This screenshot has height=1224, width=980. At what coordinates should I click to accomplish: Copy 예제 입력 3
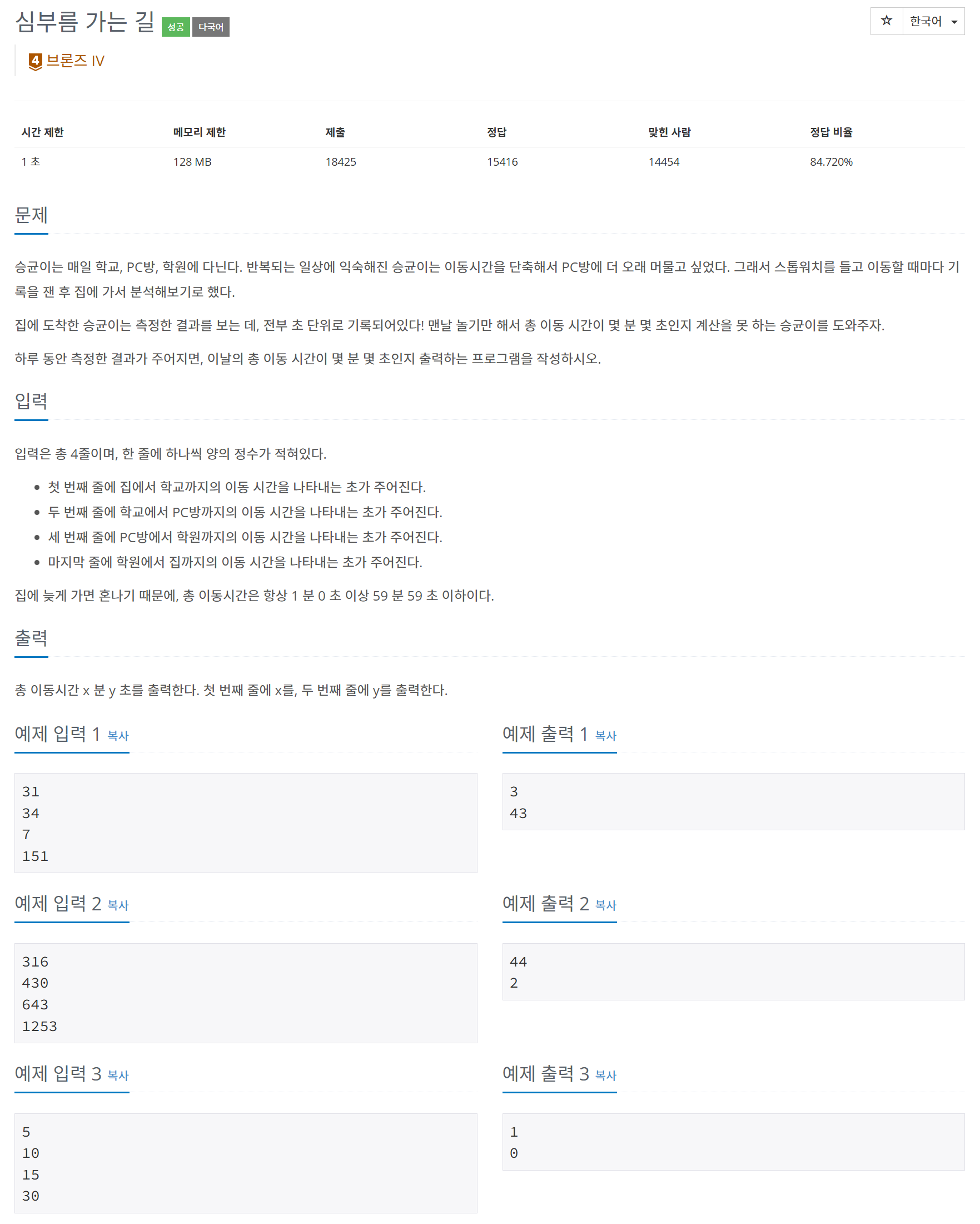(117, 1076)
